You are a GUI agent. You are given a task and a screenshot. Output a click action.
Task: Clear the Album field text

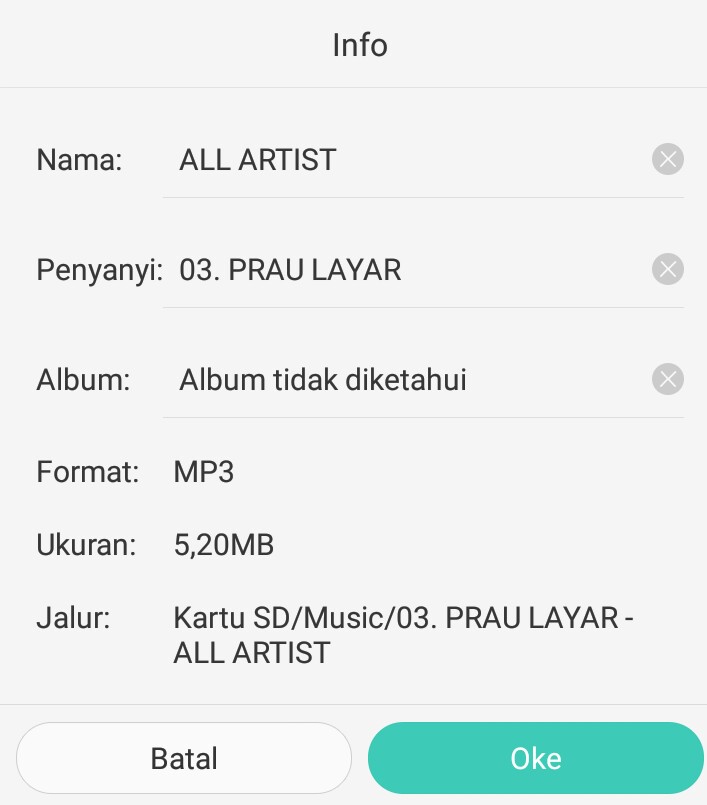667,379
